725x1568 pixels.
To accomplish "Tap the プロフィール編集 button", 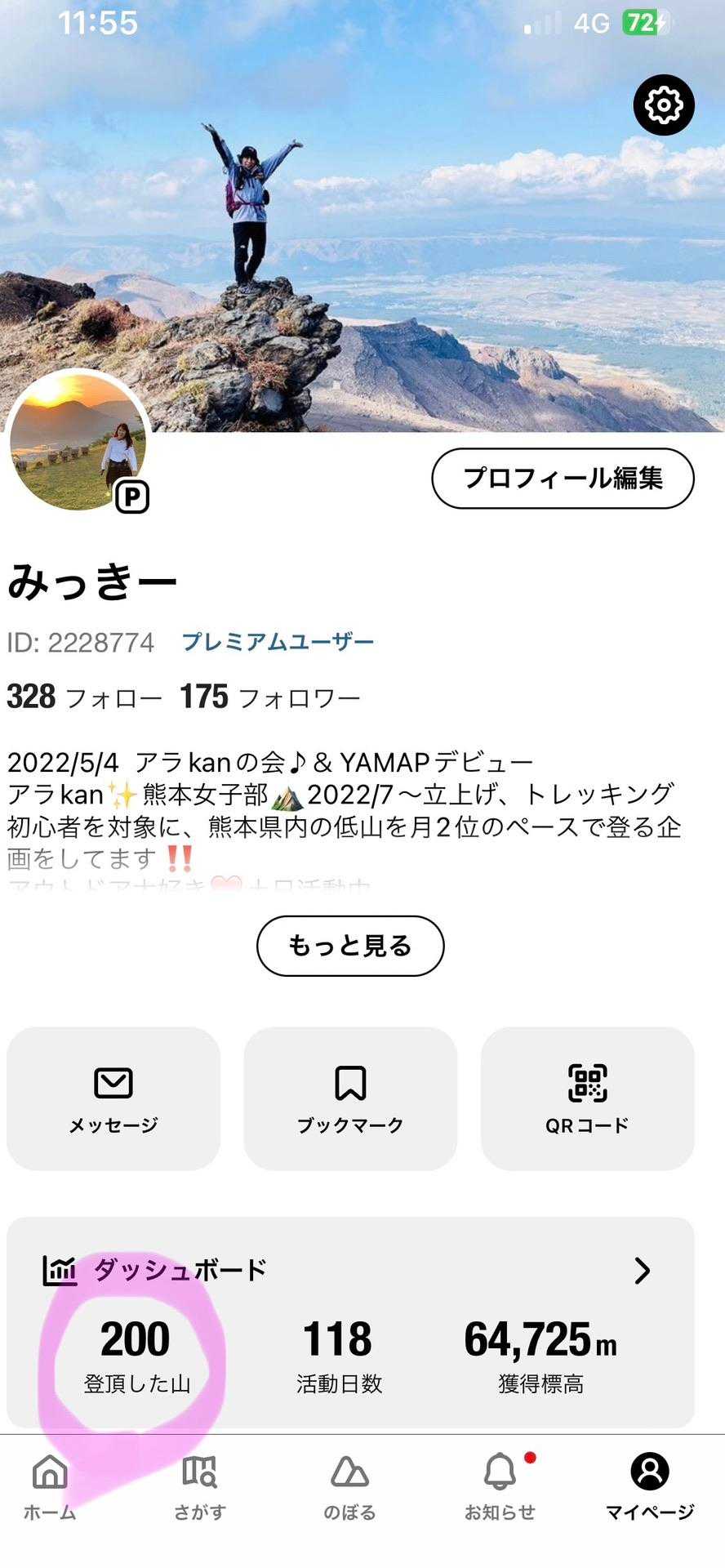I will (x=563, y=479).
